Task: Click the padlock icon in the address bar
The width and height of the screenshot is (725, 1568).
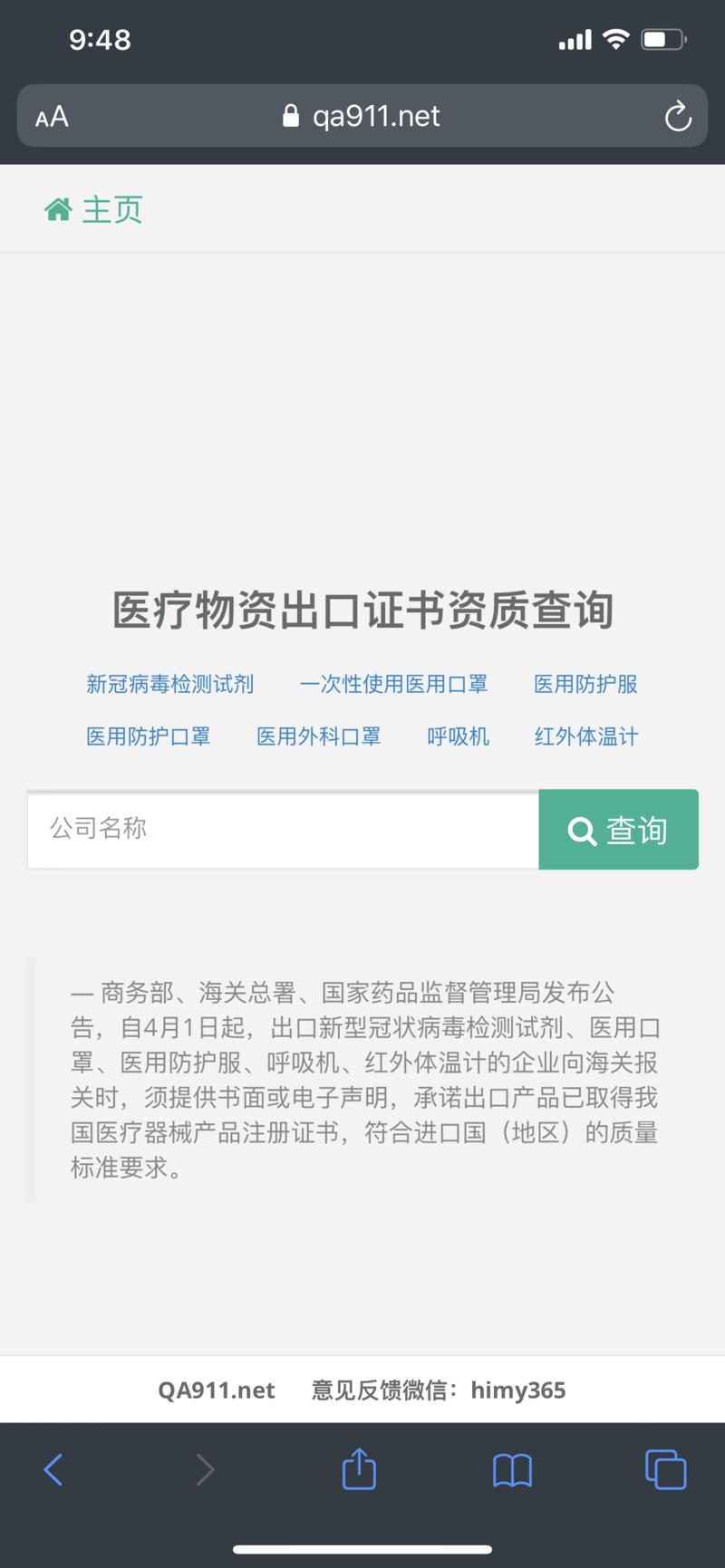Action: point(291,115)
